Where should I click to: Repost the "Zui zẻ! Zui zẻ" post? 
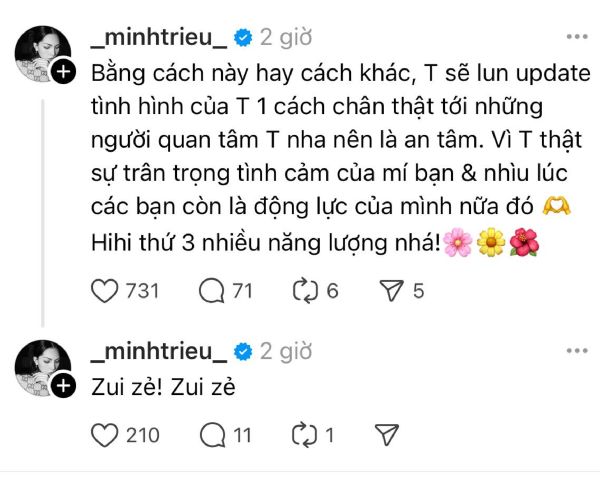click(x=305, y=434)
